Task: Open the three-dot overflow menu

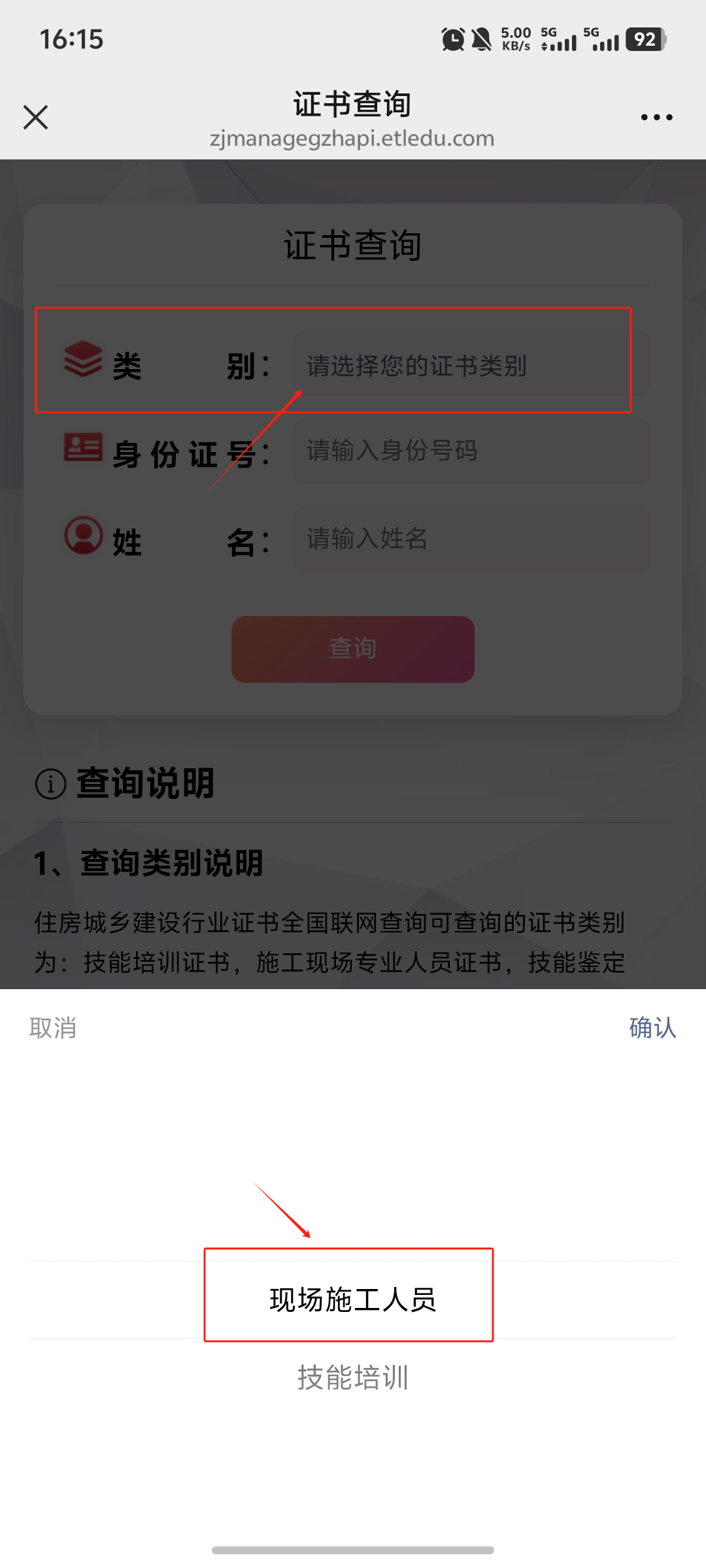Action: [656, 118]
